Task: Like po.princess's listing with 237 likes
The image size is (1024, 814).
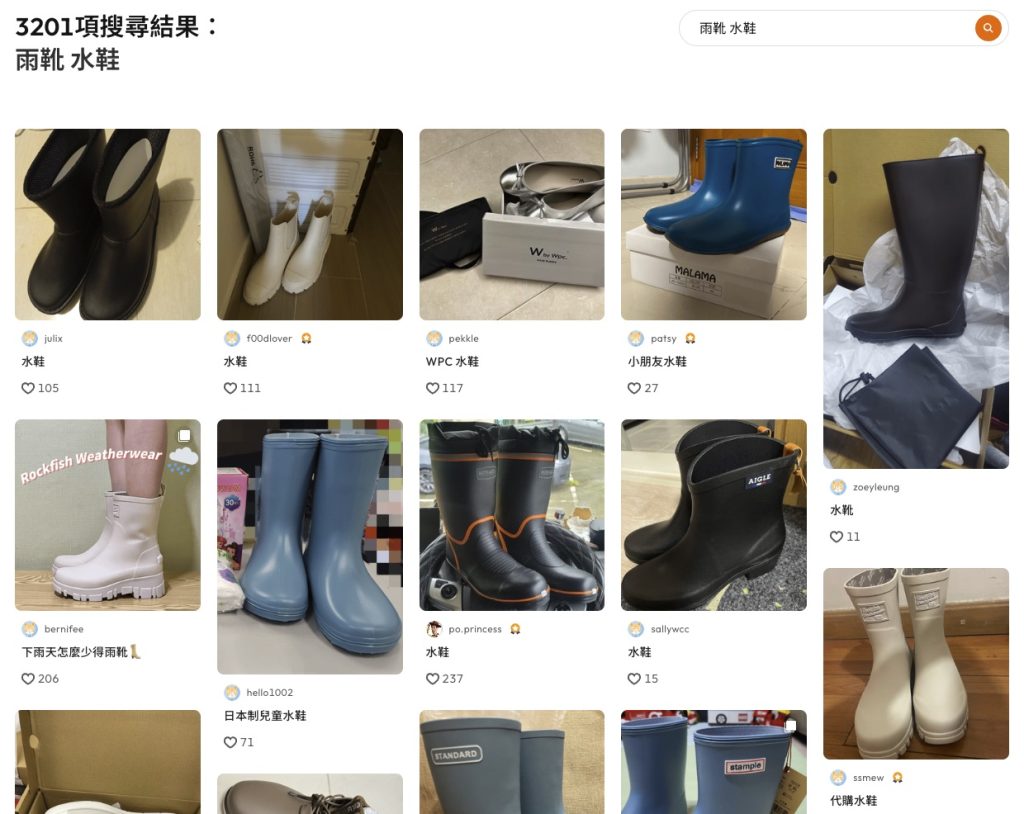Action: 433,678
